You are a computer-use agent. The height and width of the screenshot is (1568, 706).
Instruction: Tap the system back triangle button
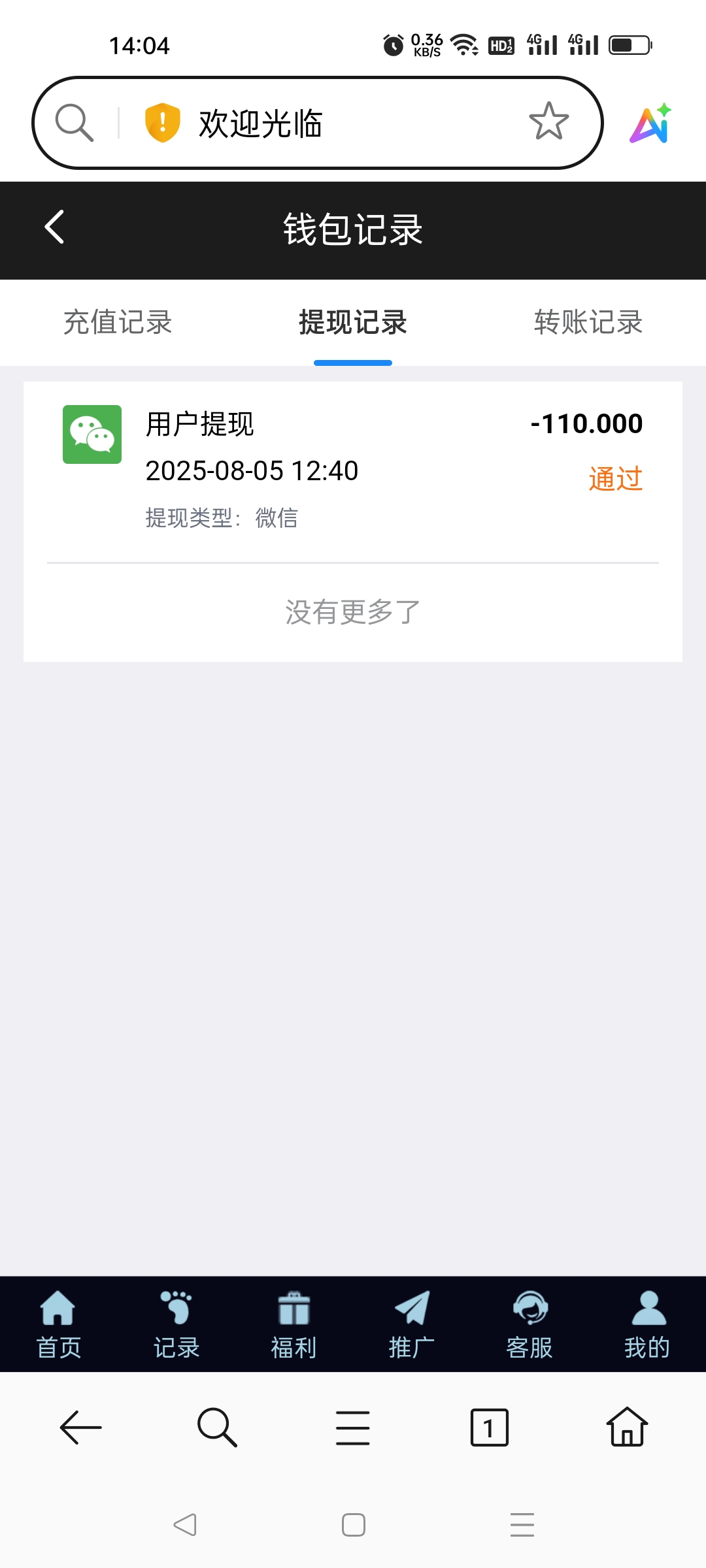click(185, 1525)
